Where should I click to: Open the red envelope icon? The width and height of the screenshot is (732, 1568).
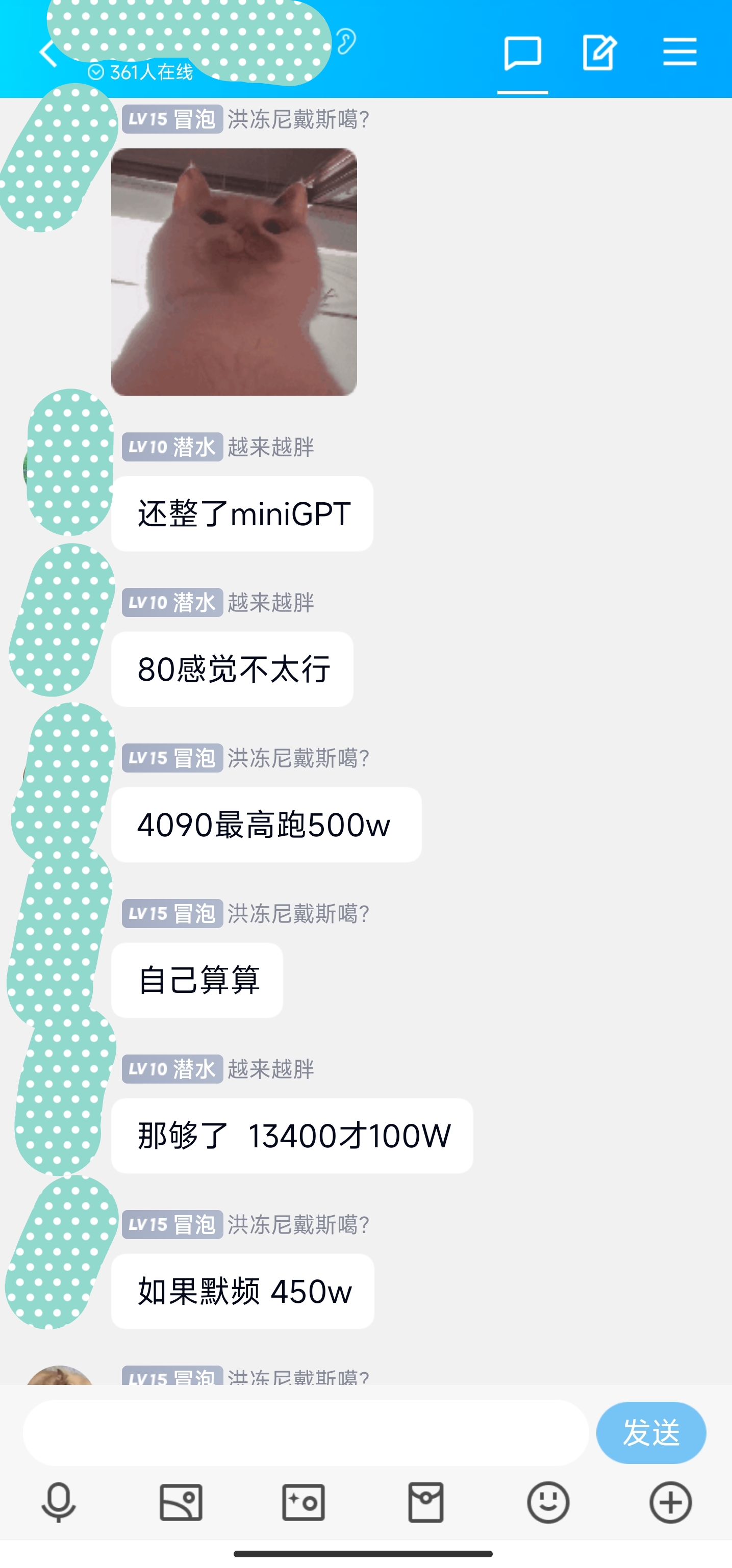pos(425,1502)
